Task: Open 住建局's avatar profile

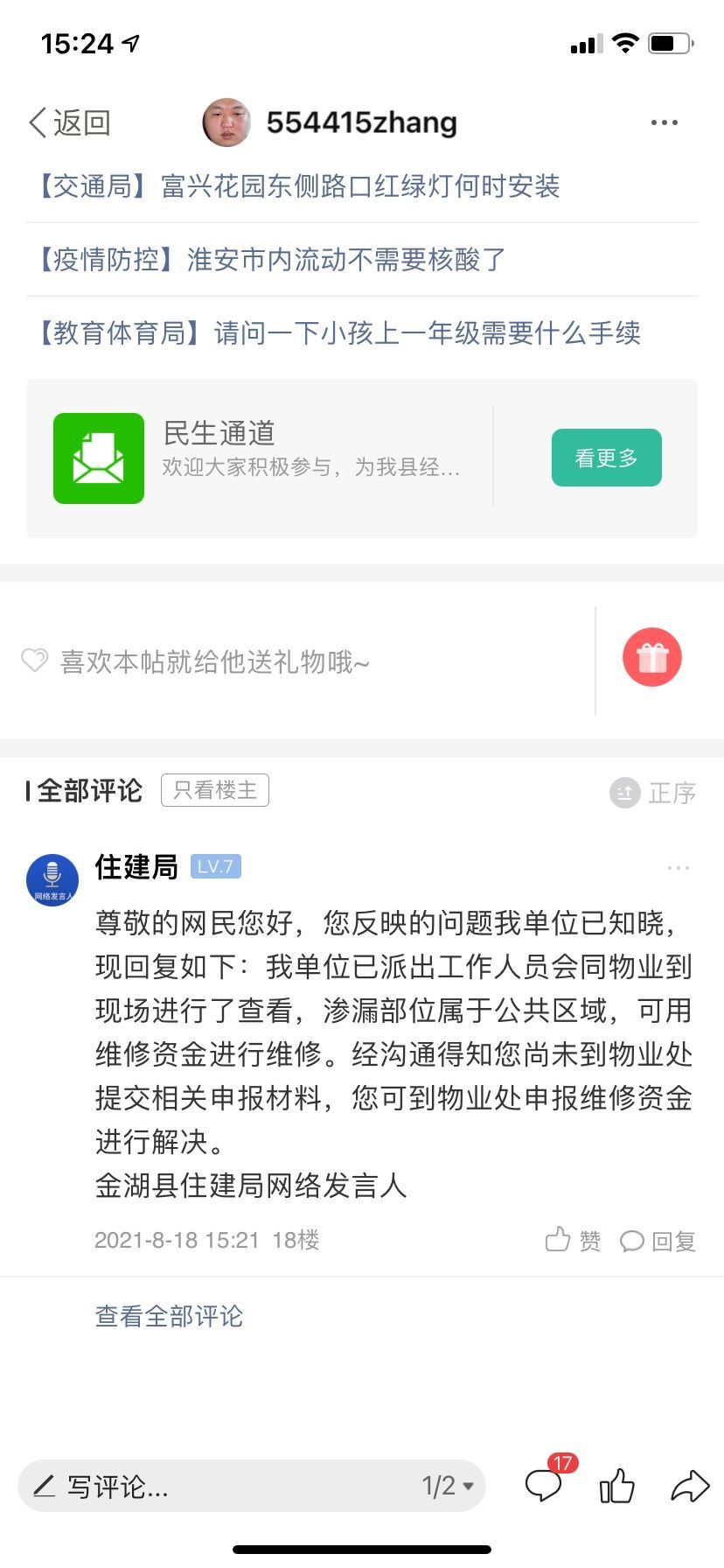Action: point(52,879)
